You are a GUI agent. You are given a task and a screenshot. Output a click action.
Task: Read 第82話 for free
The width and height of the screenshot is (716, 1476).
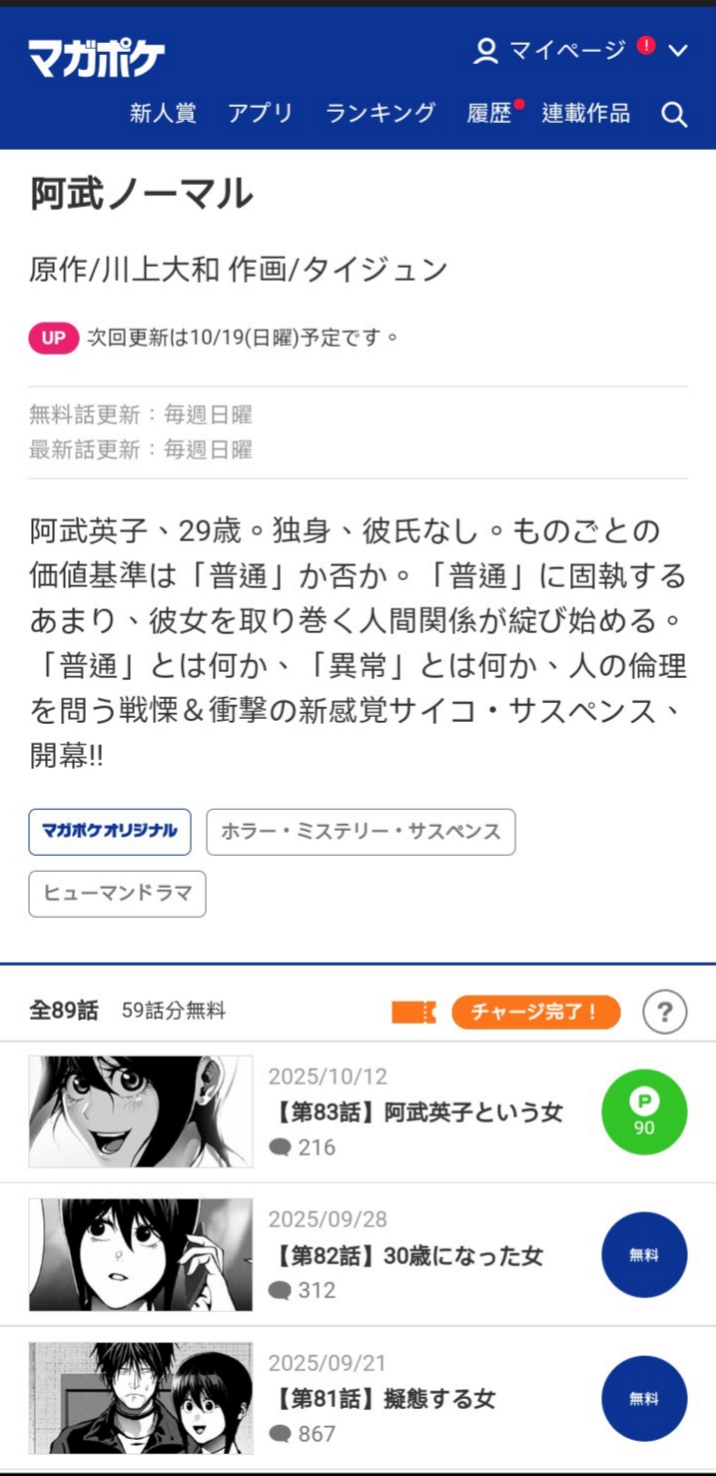tap(644, 1255)
